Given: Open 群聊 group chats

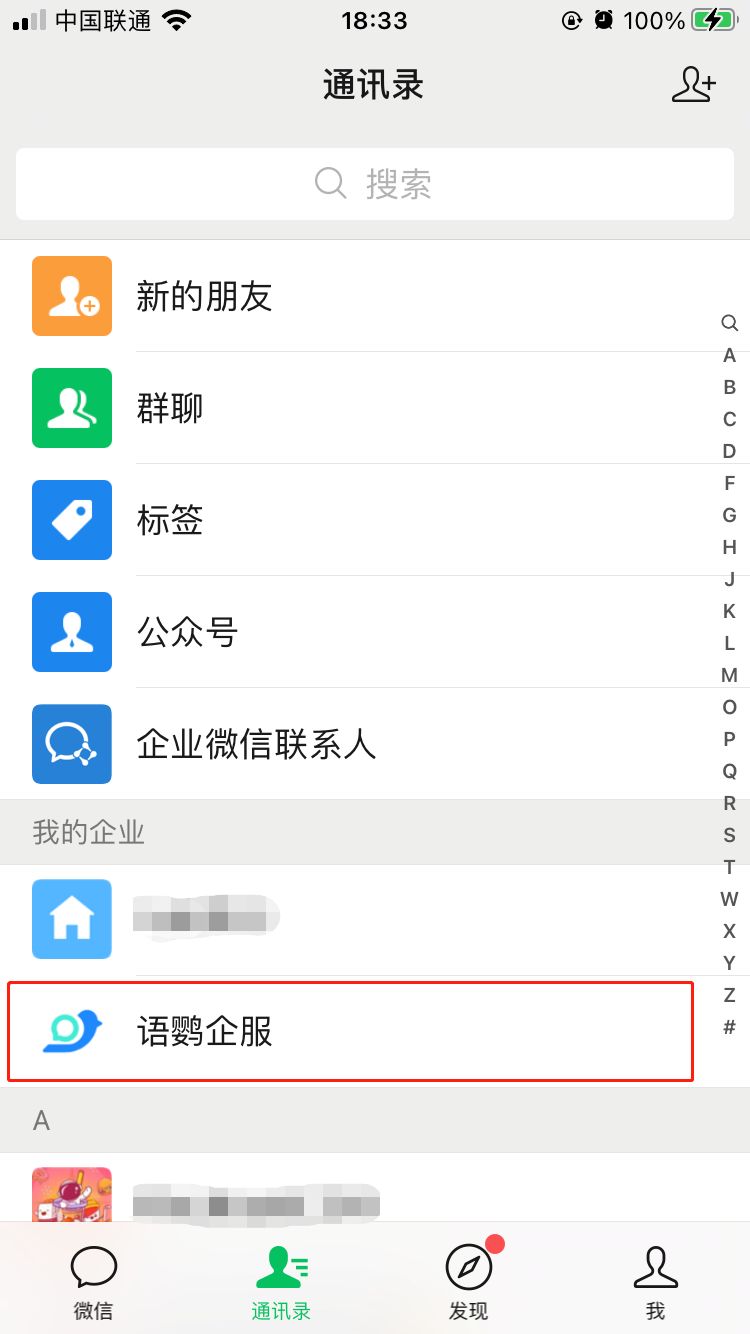Looking at the screenshot, I should pos(375,408).
